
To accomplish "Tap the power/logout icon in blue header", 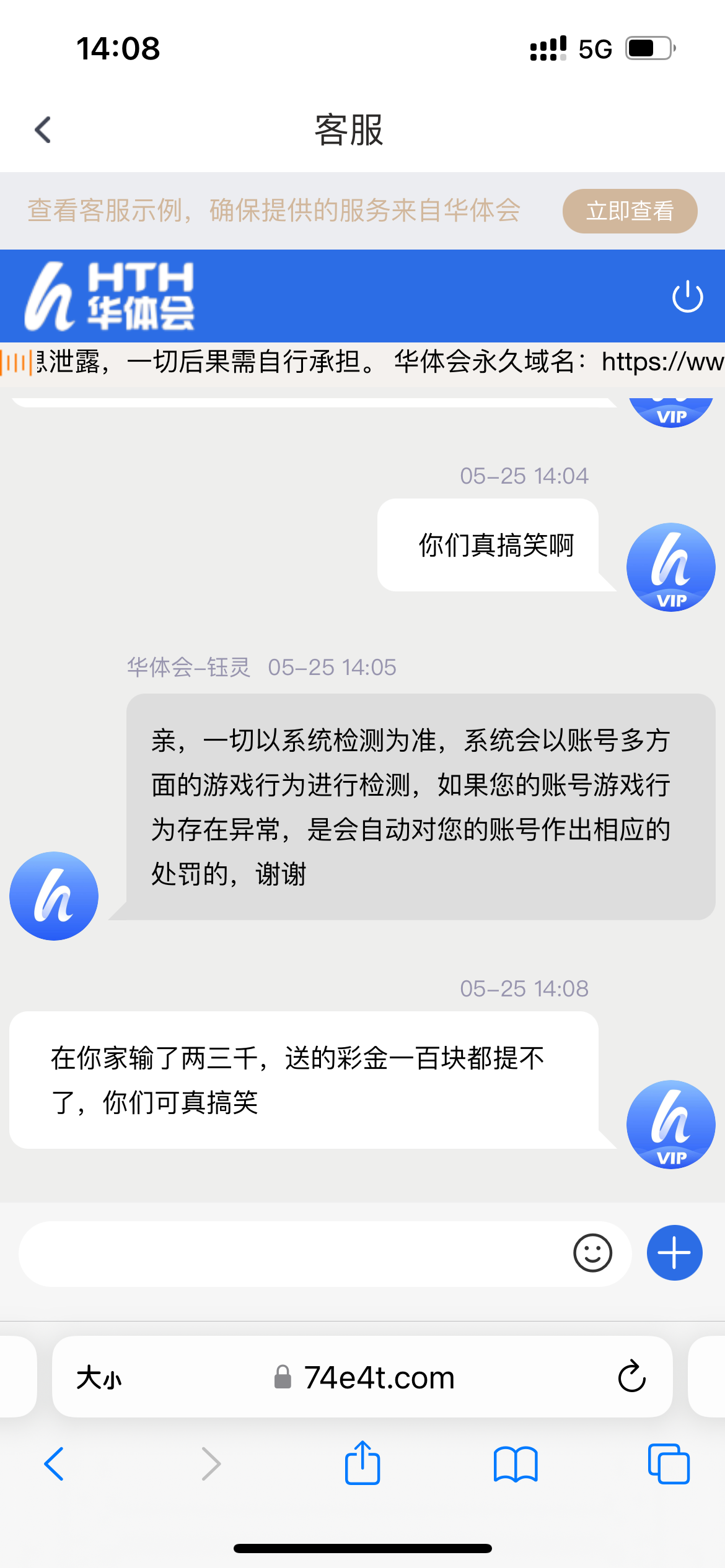I will (x=687, y=296).
